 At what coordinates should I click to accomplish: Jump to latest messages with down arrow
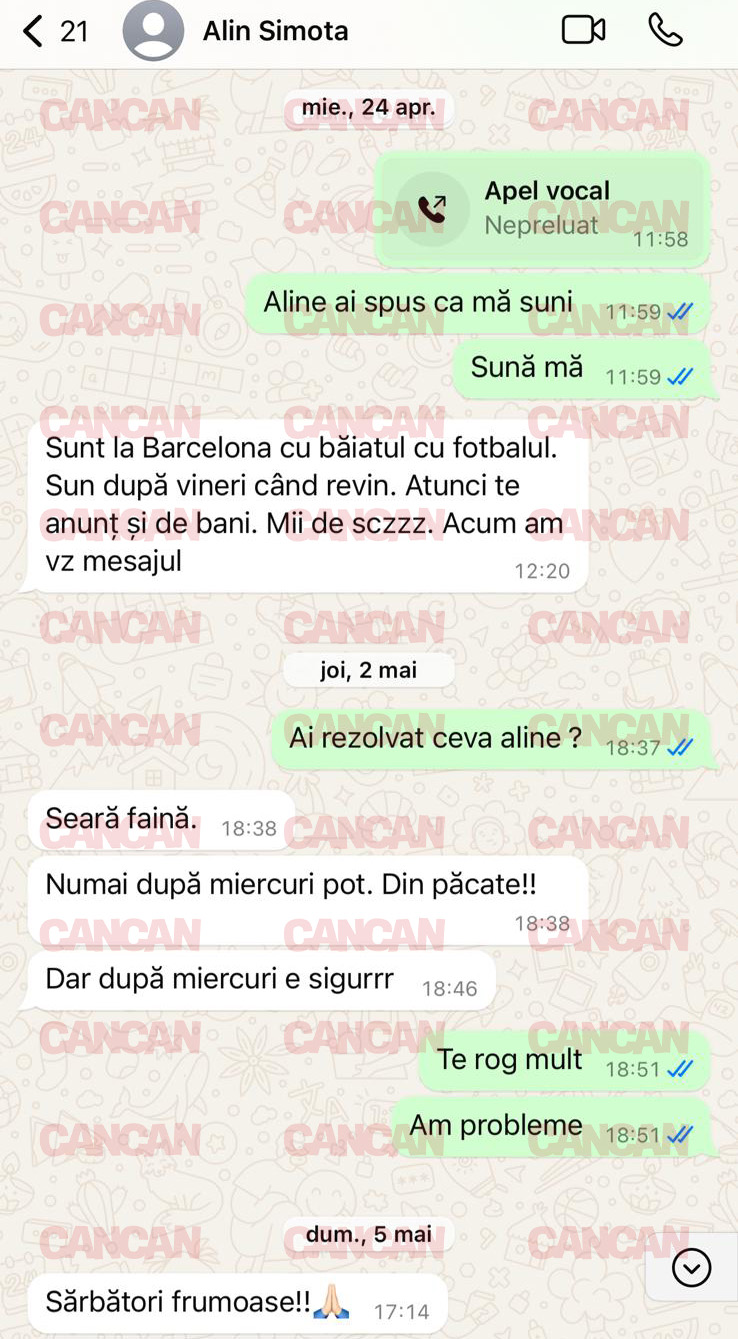click(x=691, y=1268)
